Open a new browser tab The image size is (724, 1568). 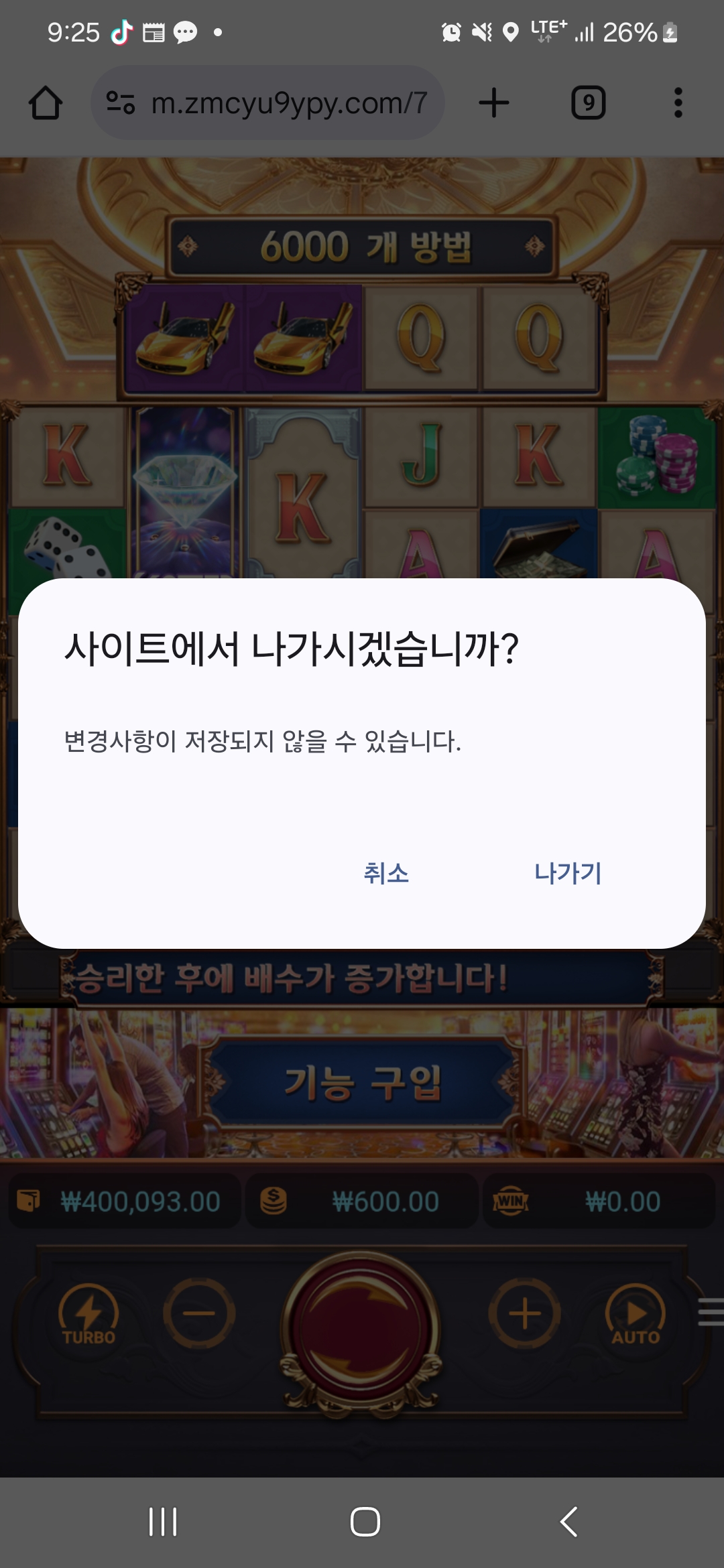click(494, 103)
